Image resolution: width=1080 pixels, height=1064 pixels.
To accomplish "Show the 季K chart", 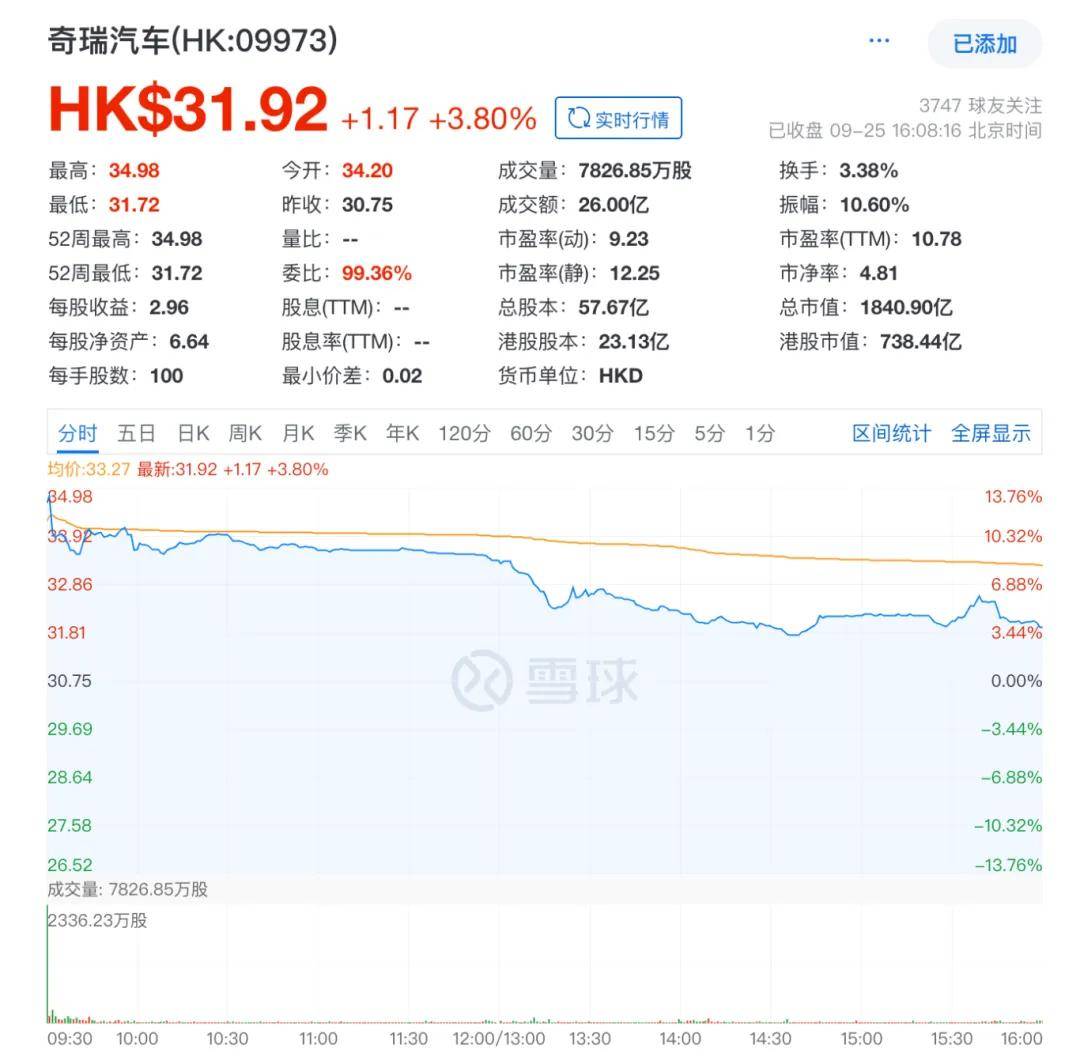I will pos(350,433).
